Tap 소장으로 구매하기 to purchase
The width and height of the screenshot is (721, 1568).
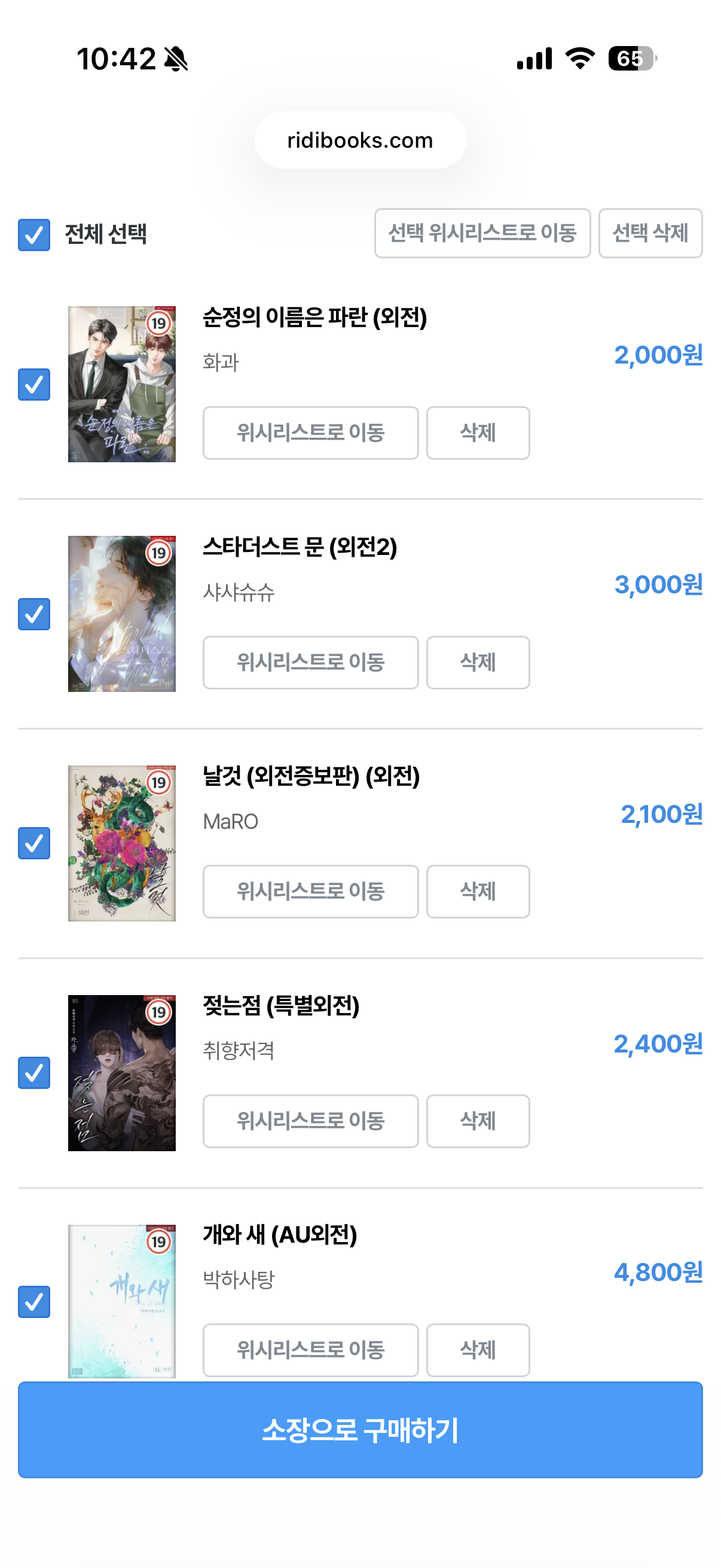(360, 1430)
